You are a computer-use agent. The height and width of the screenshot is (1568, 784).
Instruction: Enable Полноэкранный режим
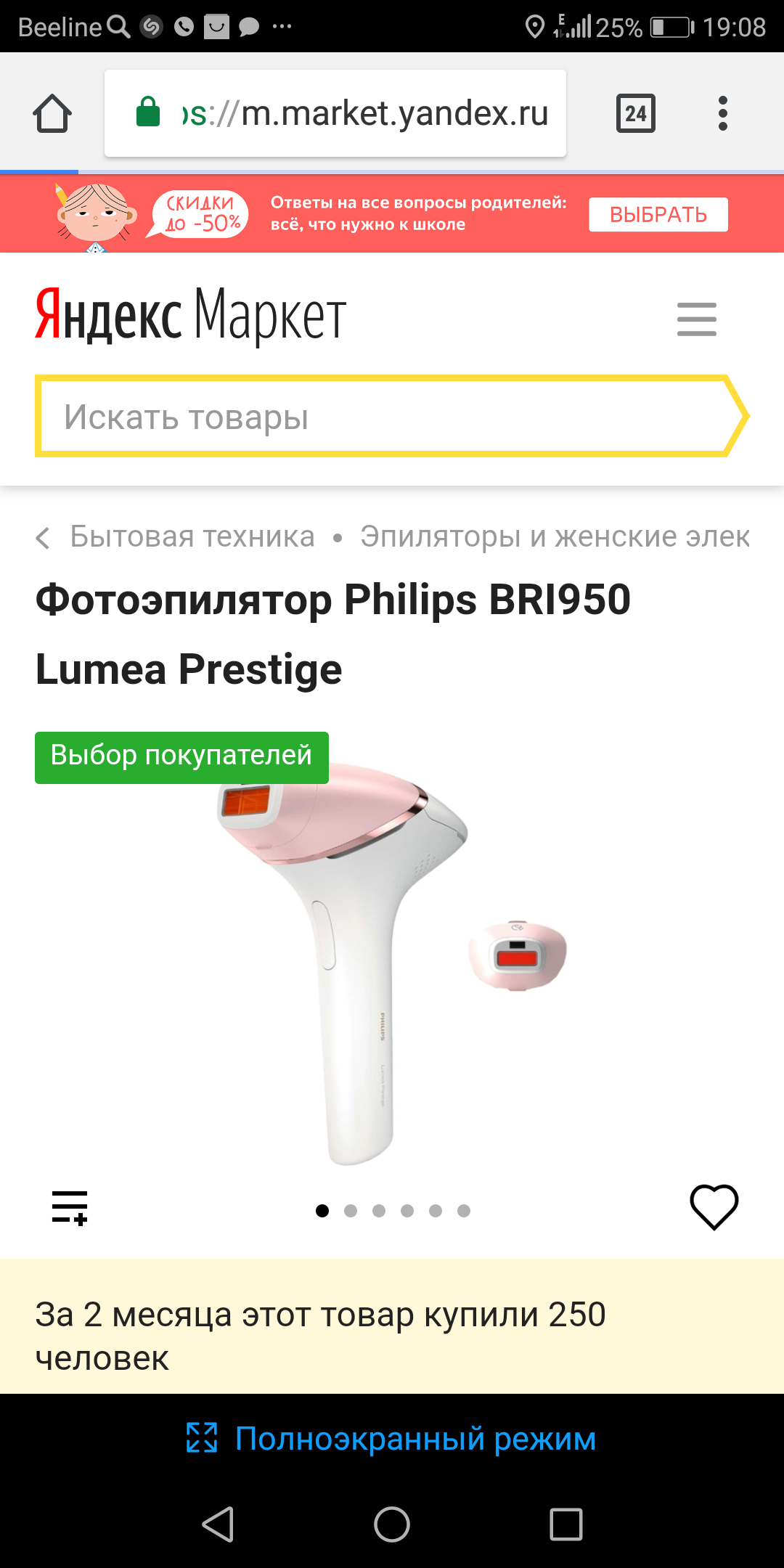coord(392,1439)
